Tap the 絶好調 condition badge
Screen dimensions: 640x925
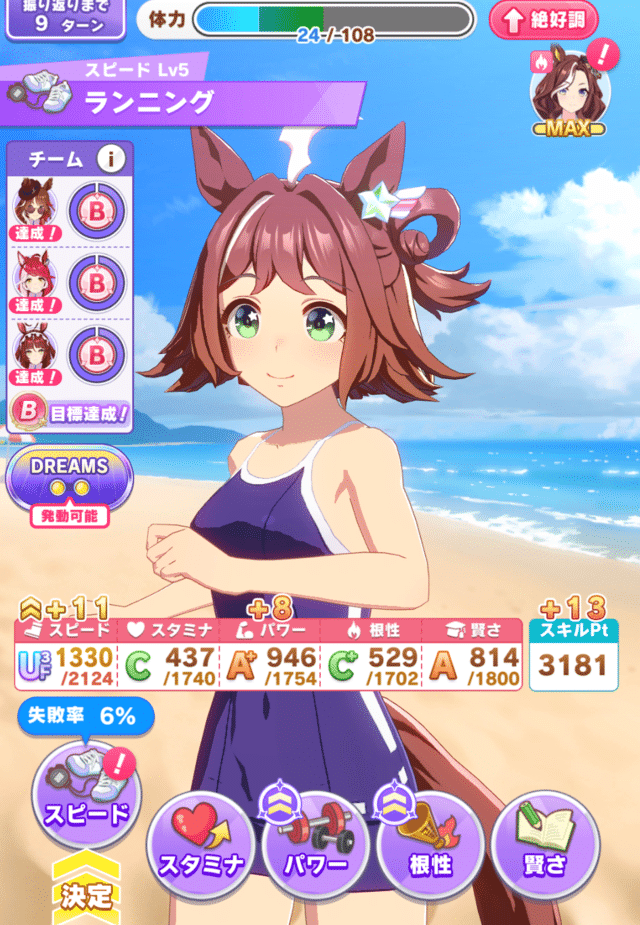click(543, 19)
